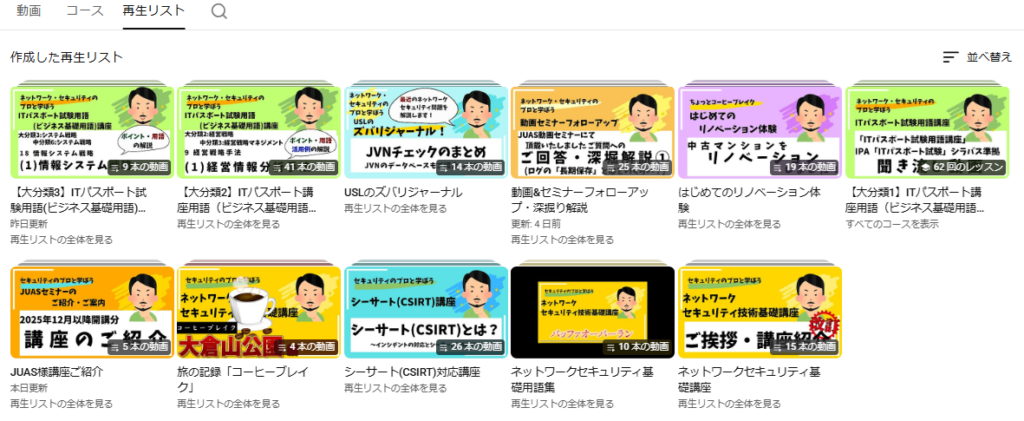Open the channel search icon

point(219,12)
